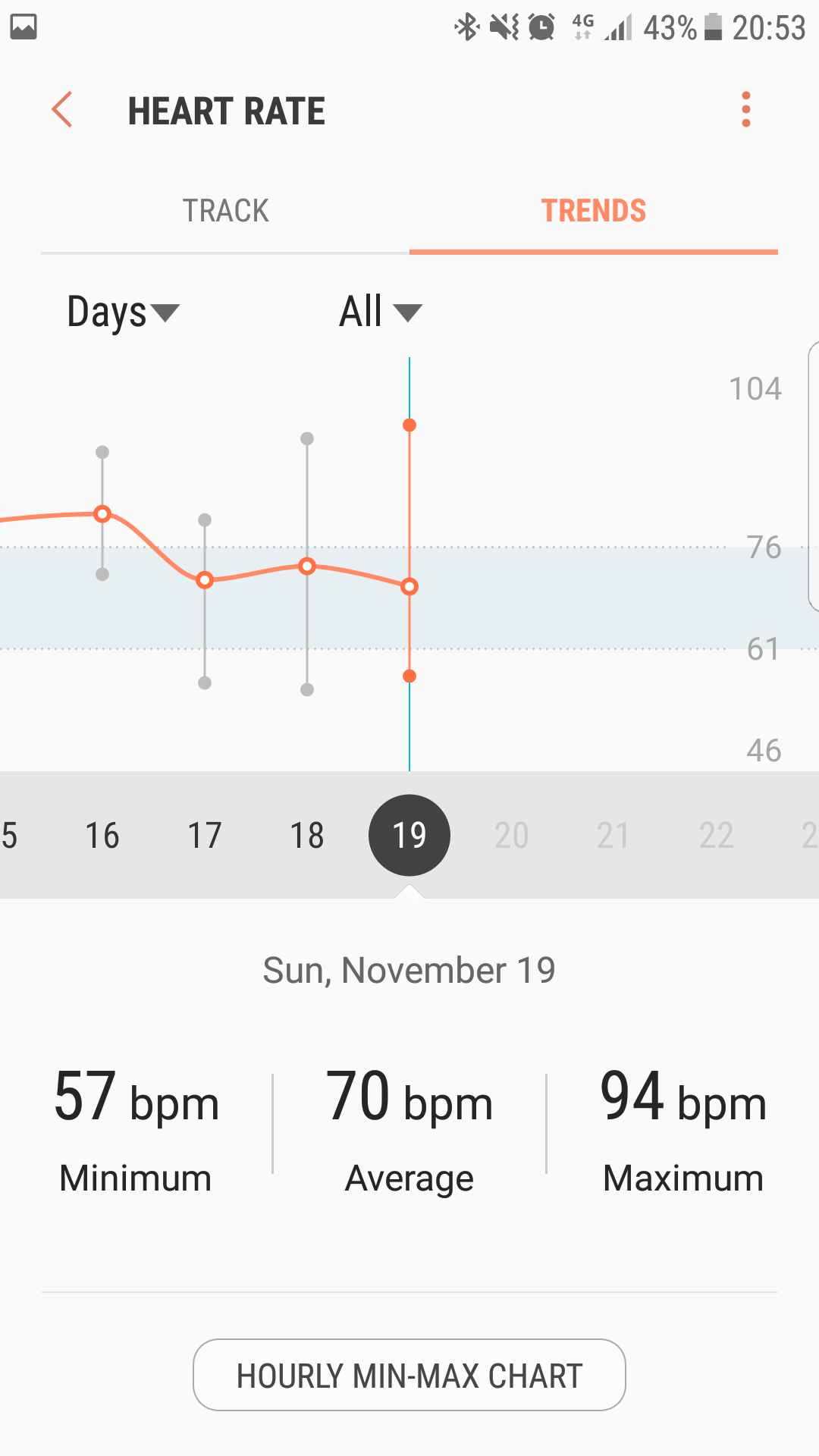Open the Hourly Min-Max Chart
Screen dimensions: 819x1456
coord(409,1375)
